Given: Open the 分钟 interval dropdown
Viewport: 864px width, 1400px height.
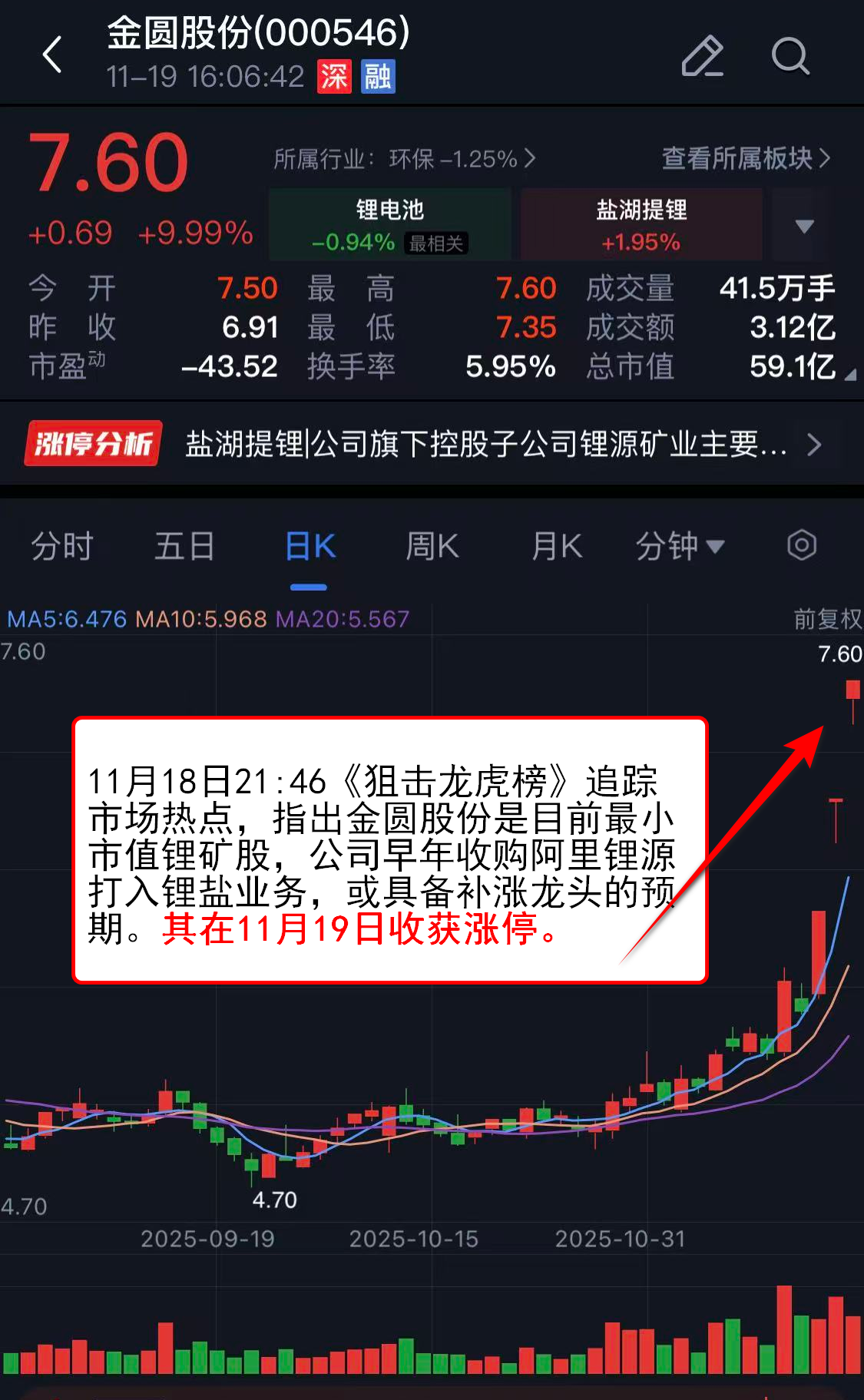Looking at the screenshot, I should pyautogui.click(x=679, y=547).
